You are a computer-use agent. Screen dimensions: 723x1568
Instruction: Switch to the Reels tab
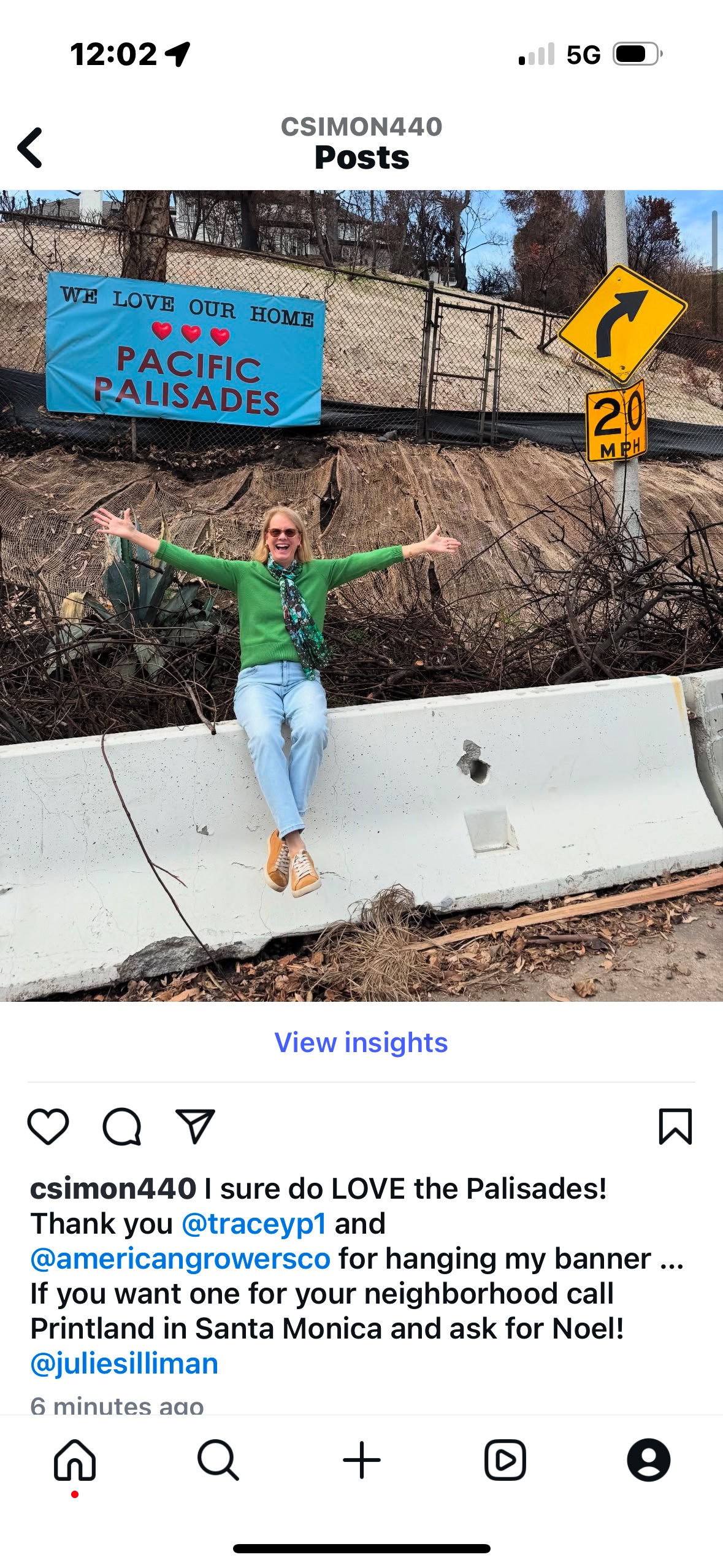point(505,1460)
